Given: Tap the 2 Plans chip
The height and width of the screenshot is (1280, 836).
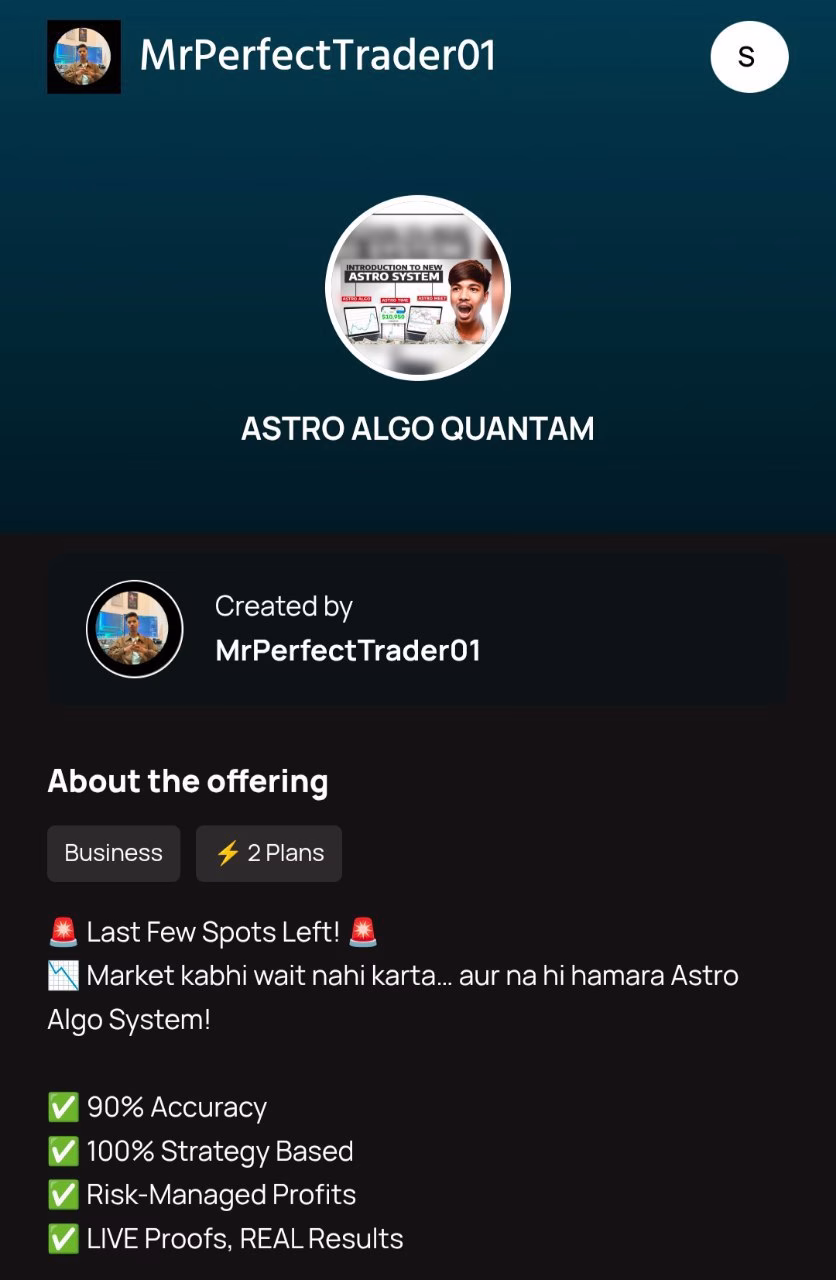Looking at the screenshot, I should pyautogui.click(x=269, y=853).
